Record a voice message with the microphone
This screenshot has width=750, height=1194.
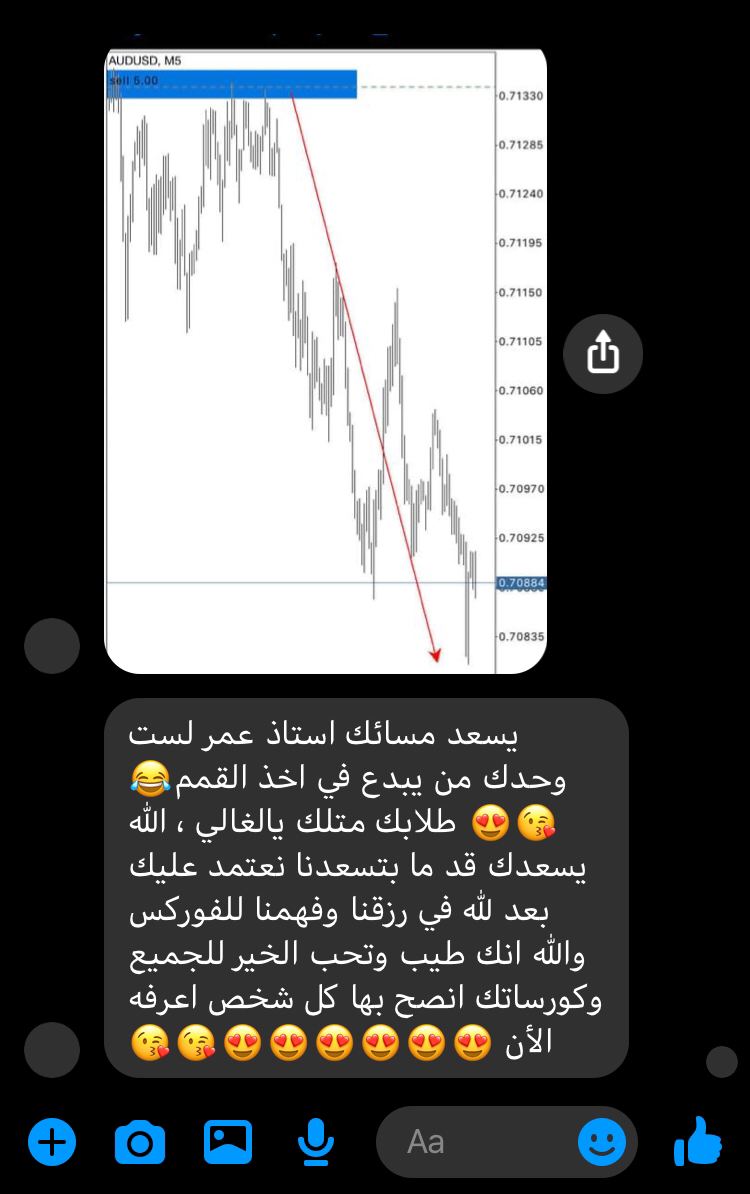[316, 1141]
